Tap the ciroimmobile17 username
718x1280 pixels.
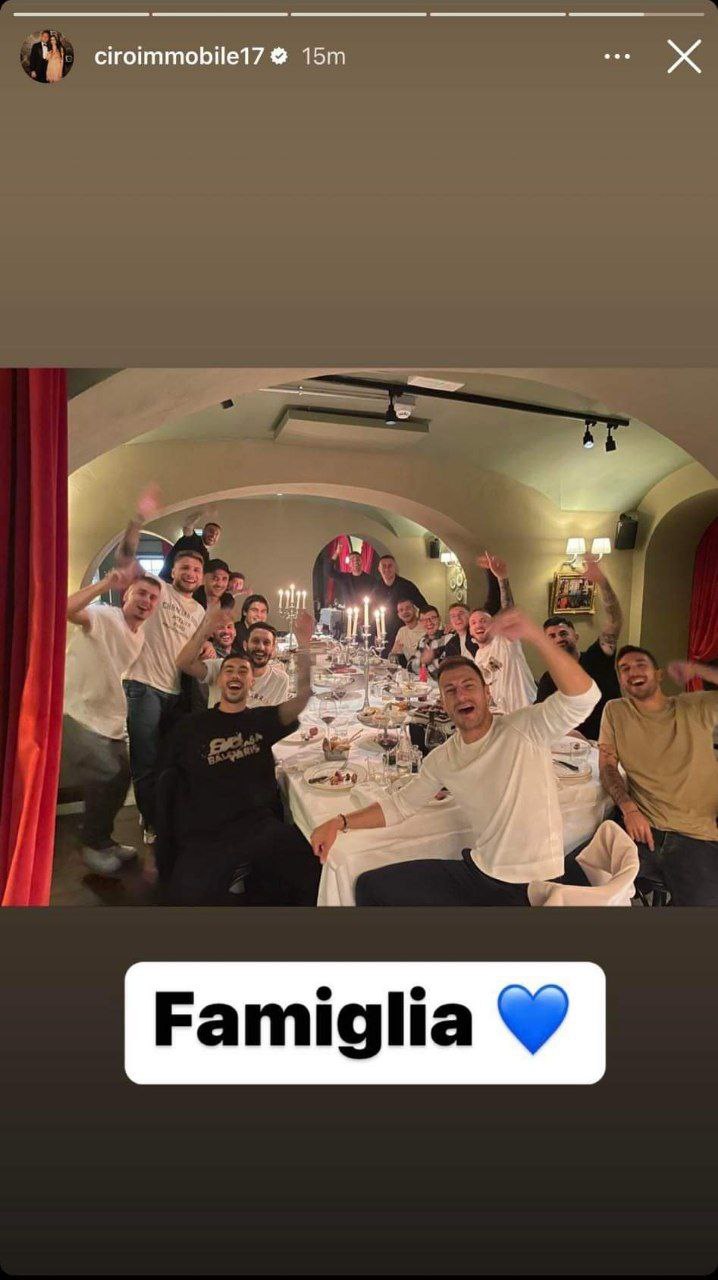point(179,57)
